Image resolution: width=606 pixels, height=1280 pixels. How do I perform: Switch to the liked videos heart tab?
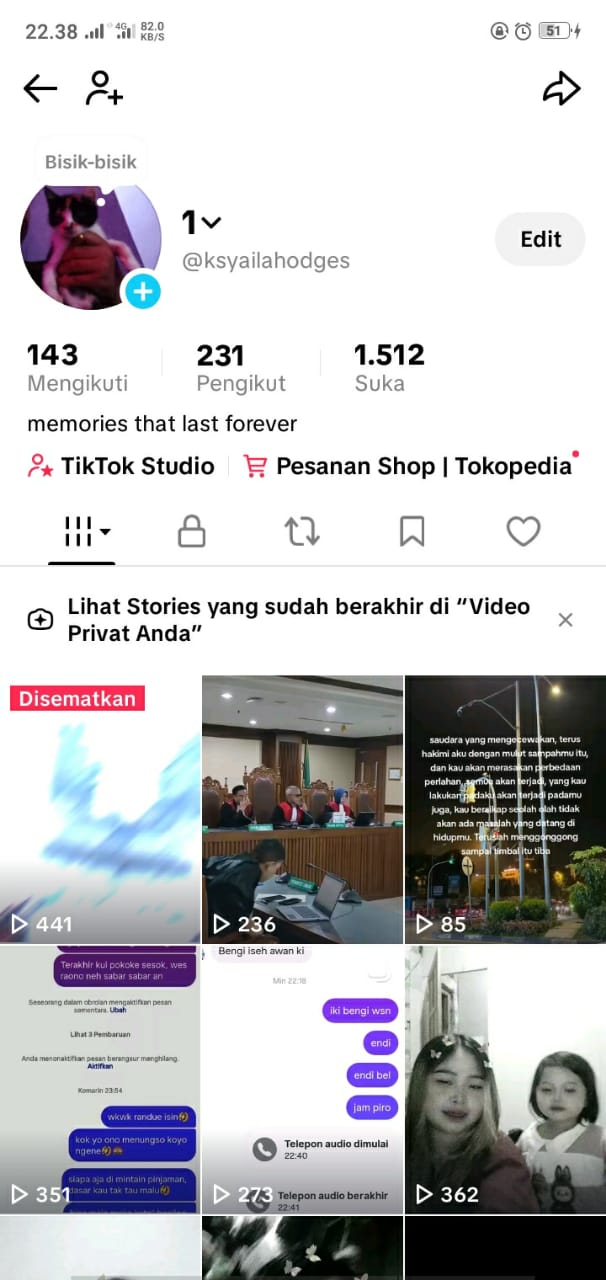pos(523,531)
